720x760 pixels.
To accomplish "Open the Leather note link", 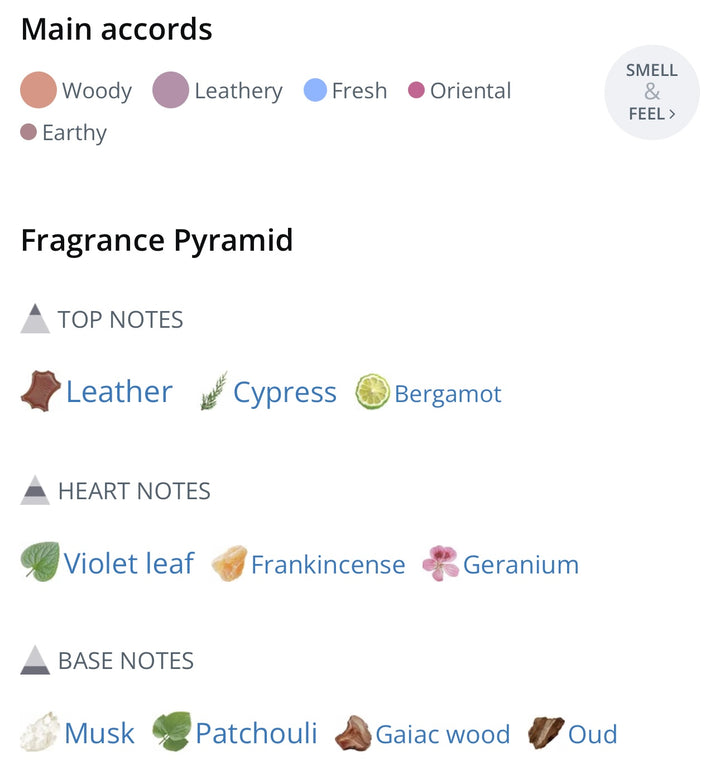I will tap(118, 392).
